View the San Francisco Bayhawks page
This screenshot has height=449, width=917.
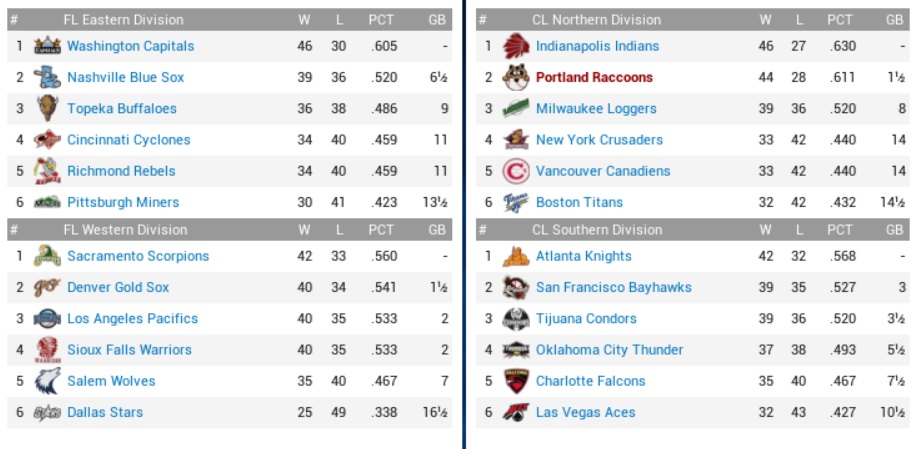pos(613,287)
